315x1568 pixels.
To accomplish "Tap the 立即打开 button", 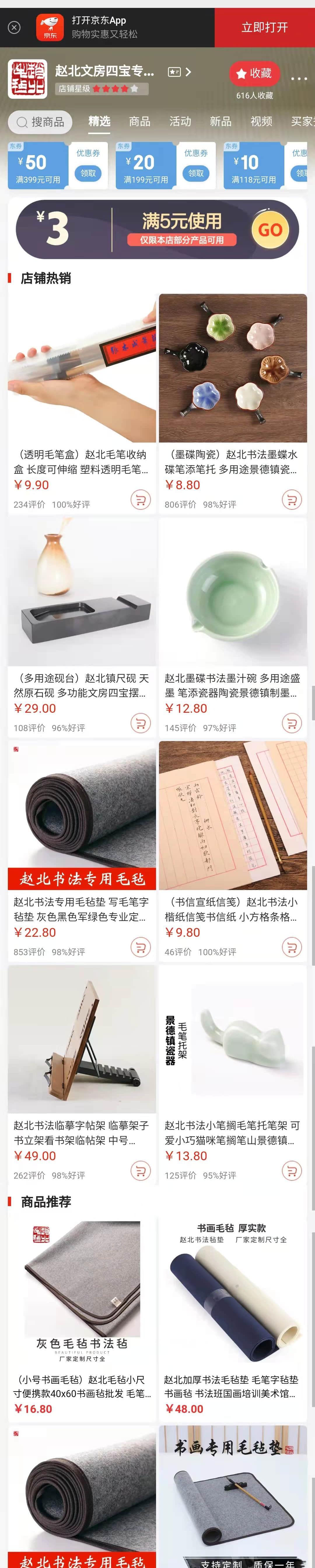I will [265, 27].
